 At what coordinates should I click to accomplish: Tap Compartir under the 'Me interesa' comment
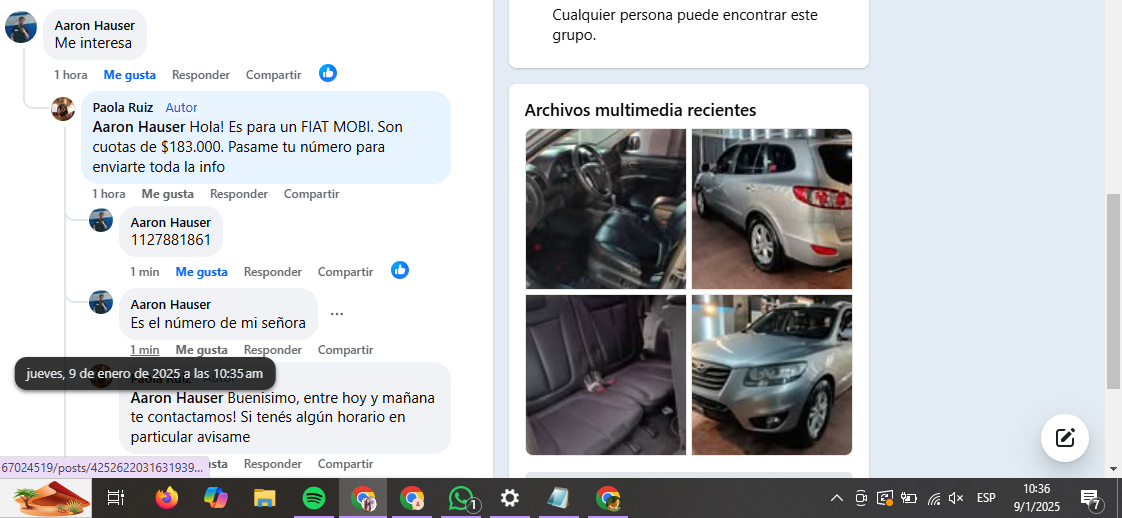pyautogui.click(x=273, y=75)
